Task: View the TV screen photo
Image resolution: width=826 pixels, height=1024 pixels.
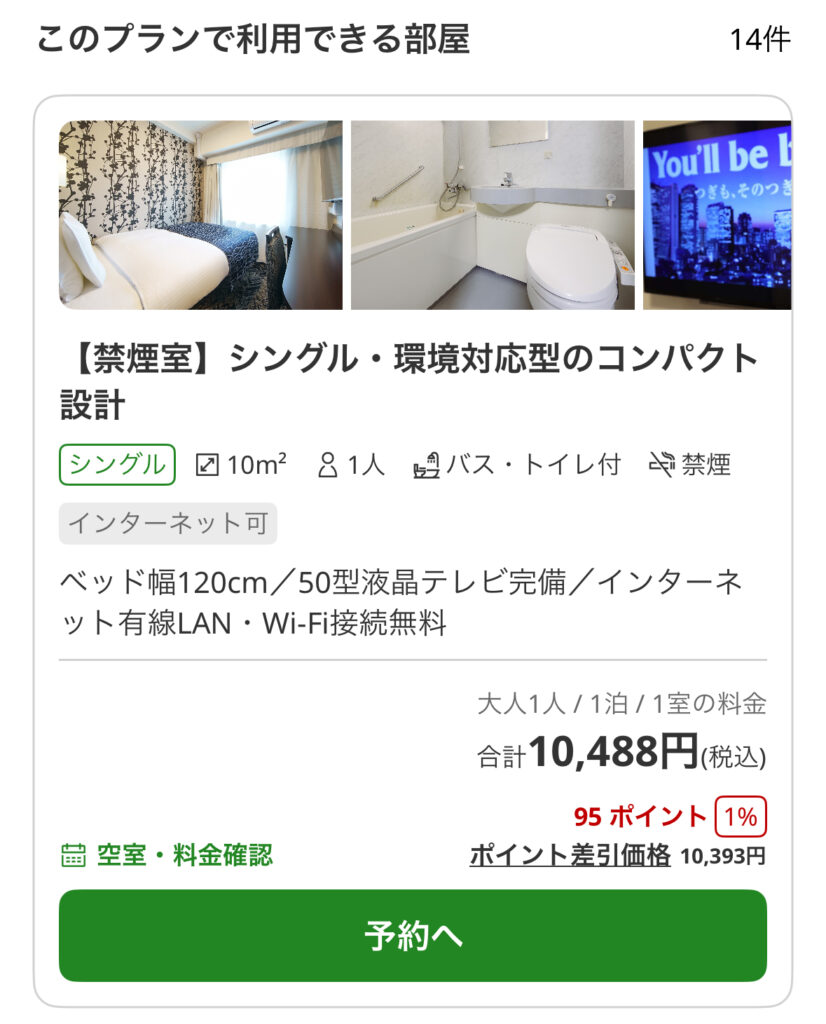Action: (716, 215)
